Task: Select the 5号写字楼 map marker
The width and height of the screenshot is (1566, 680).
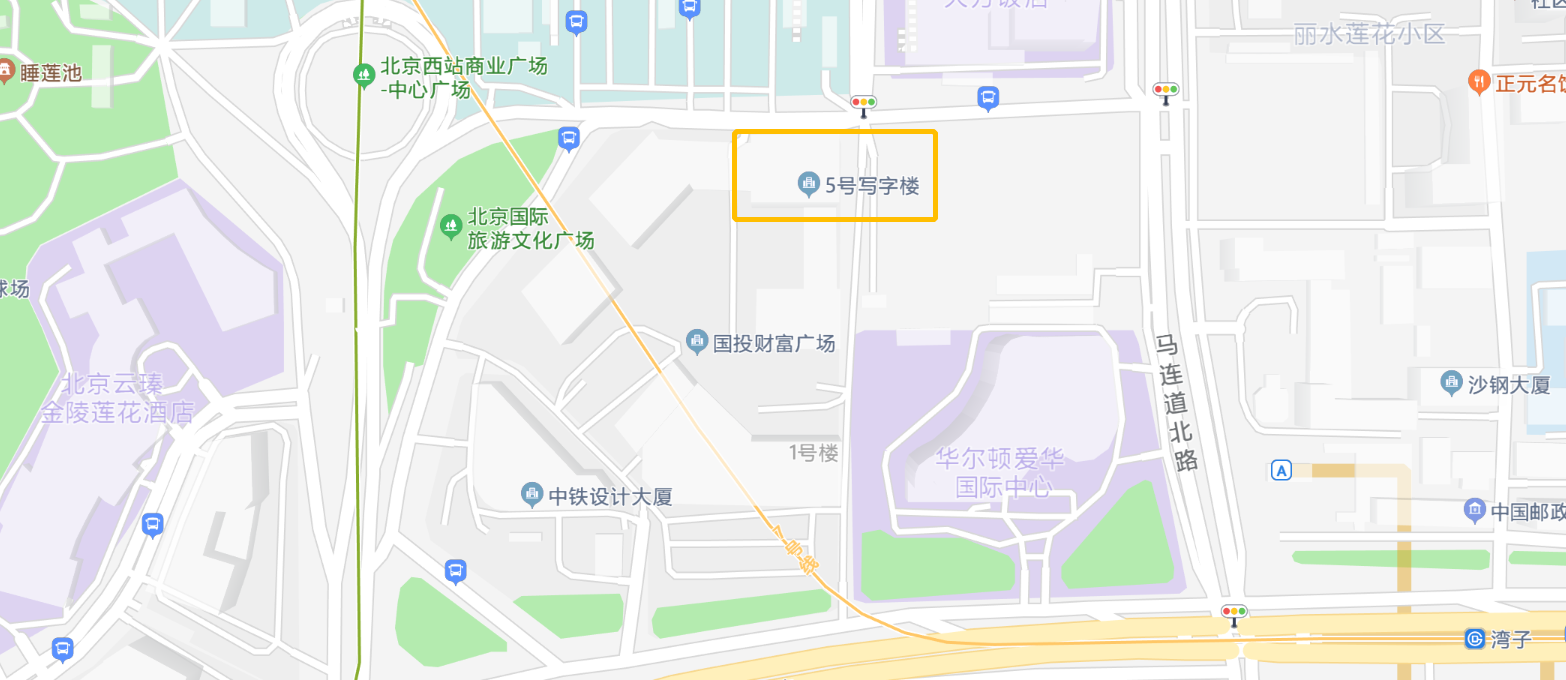Action: click(x=808, y=185)
